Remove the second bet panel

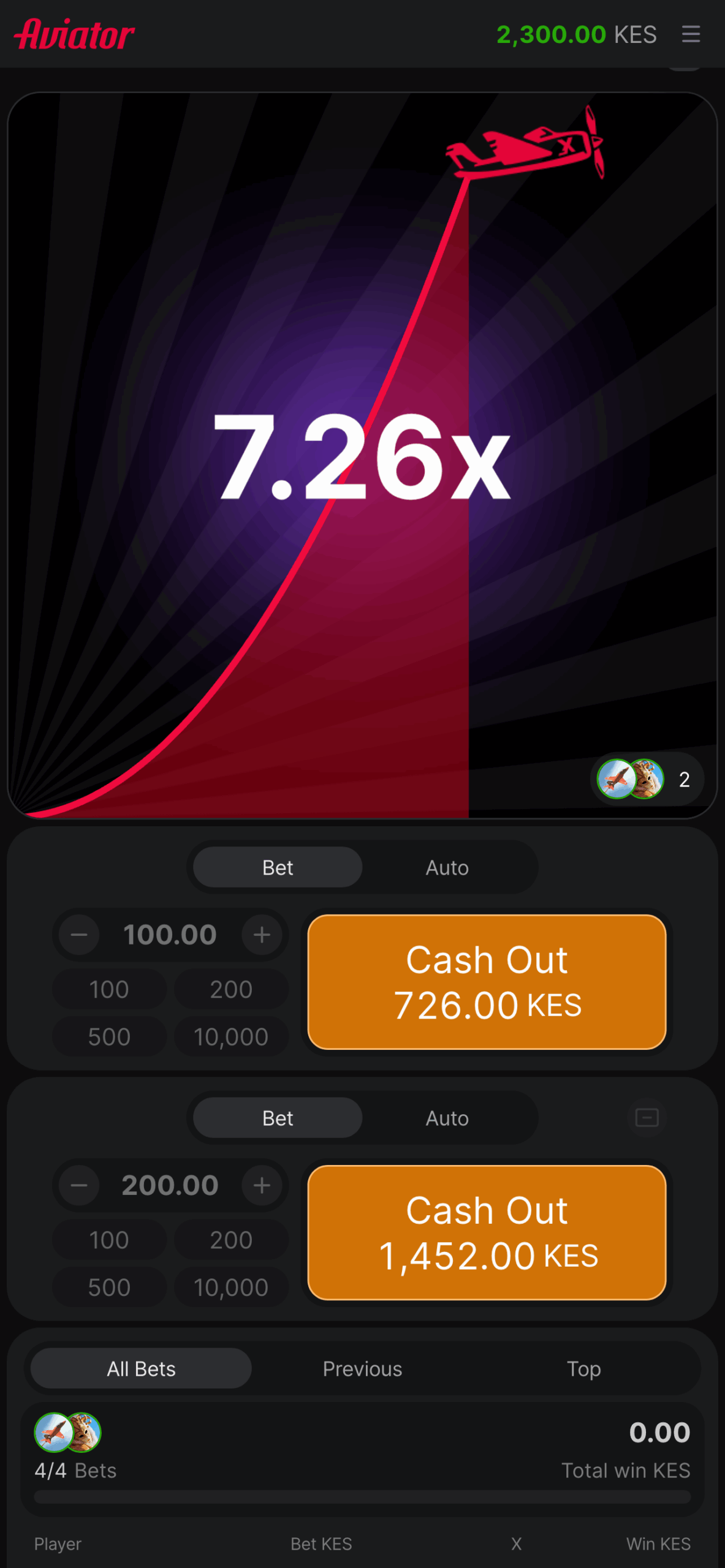click(647, 1118)
